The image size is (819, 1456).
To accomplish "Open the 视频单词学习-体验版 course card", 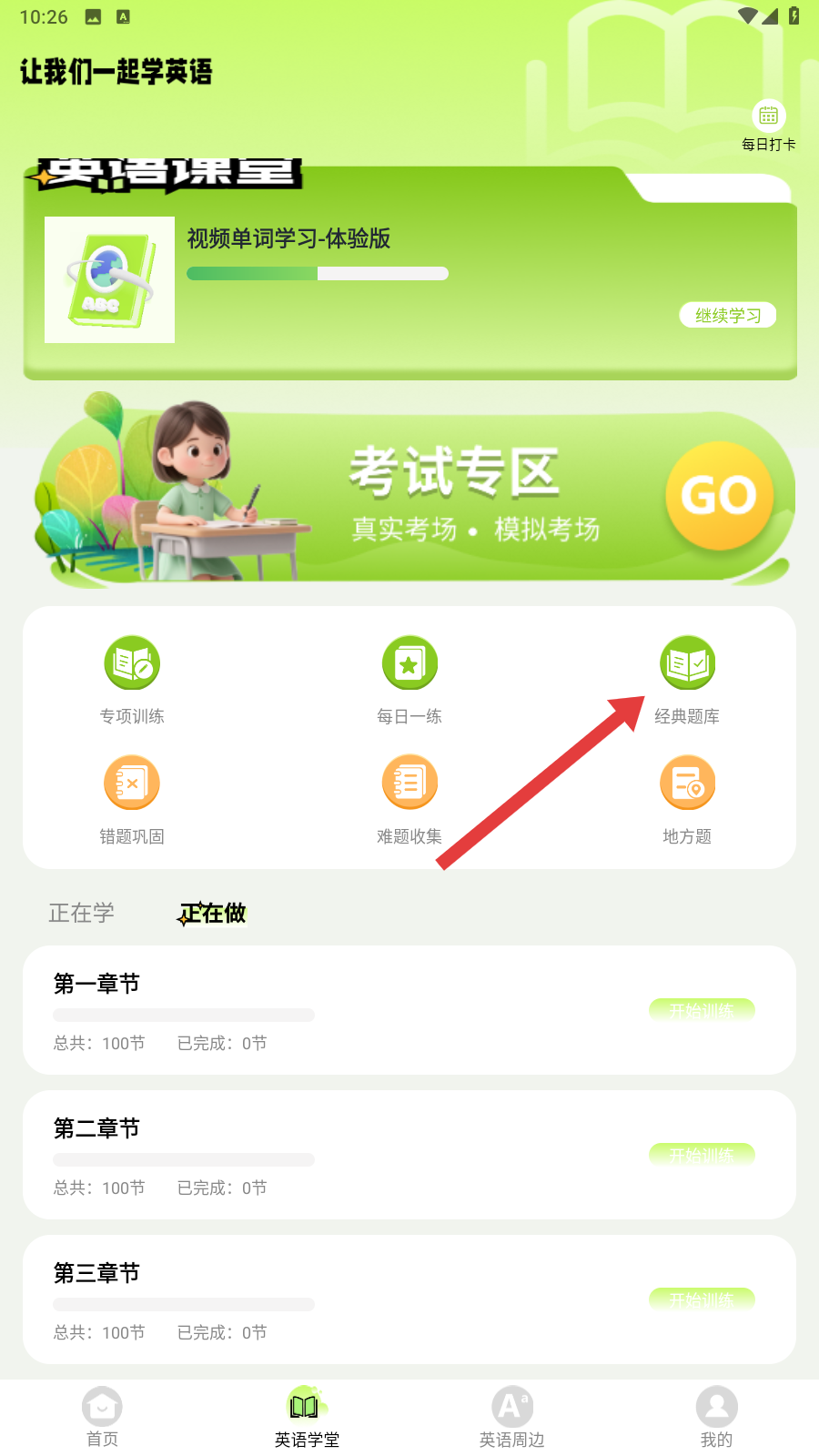I will tap(289, 239).
